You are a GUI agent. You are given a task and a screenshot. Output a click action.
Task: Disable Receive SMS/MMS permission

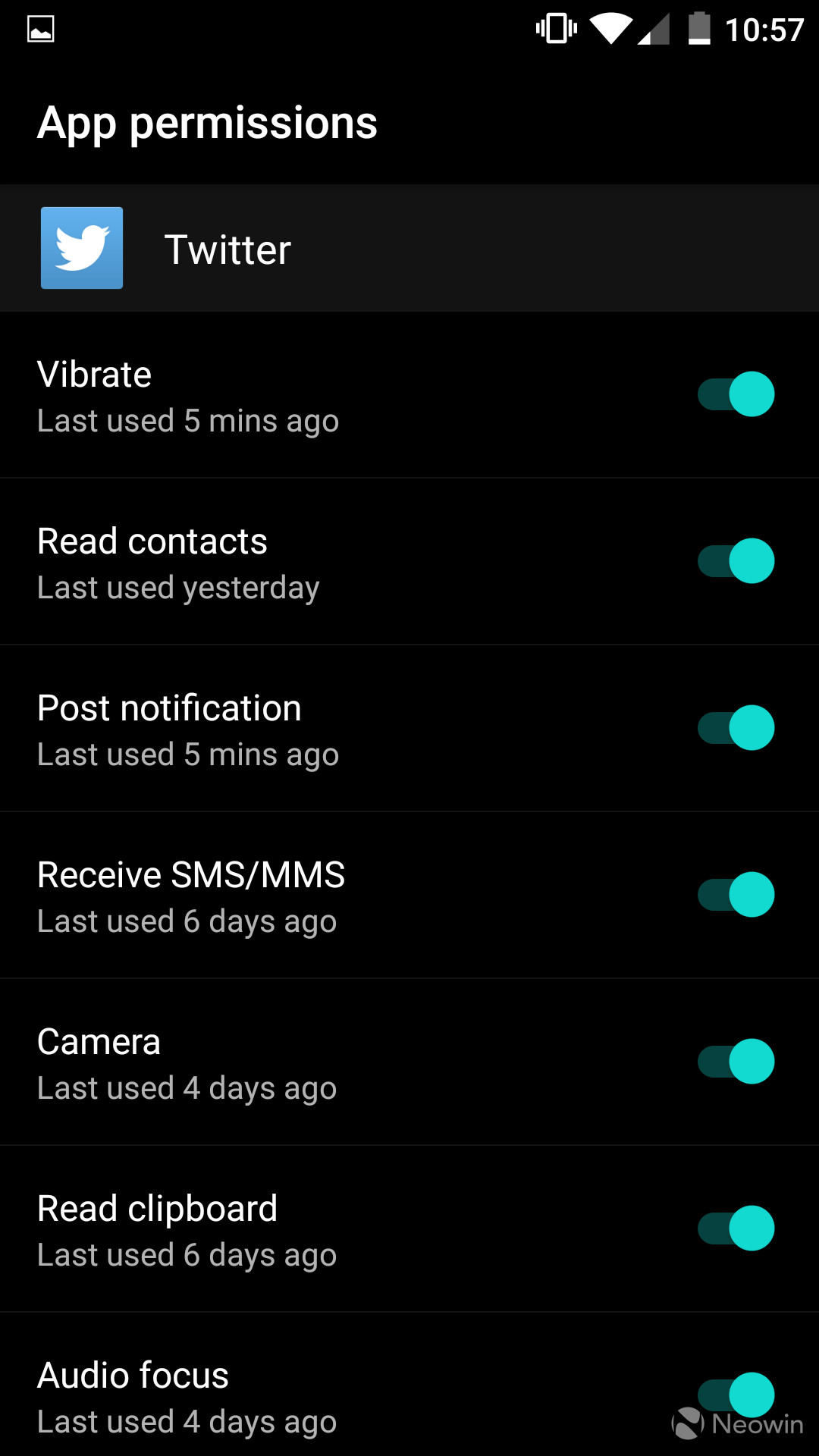736,895
